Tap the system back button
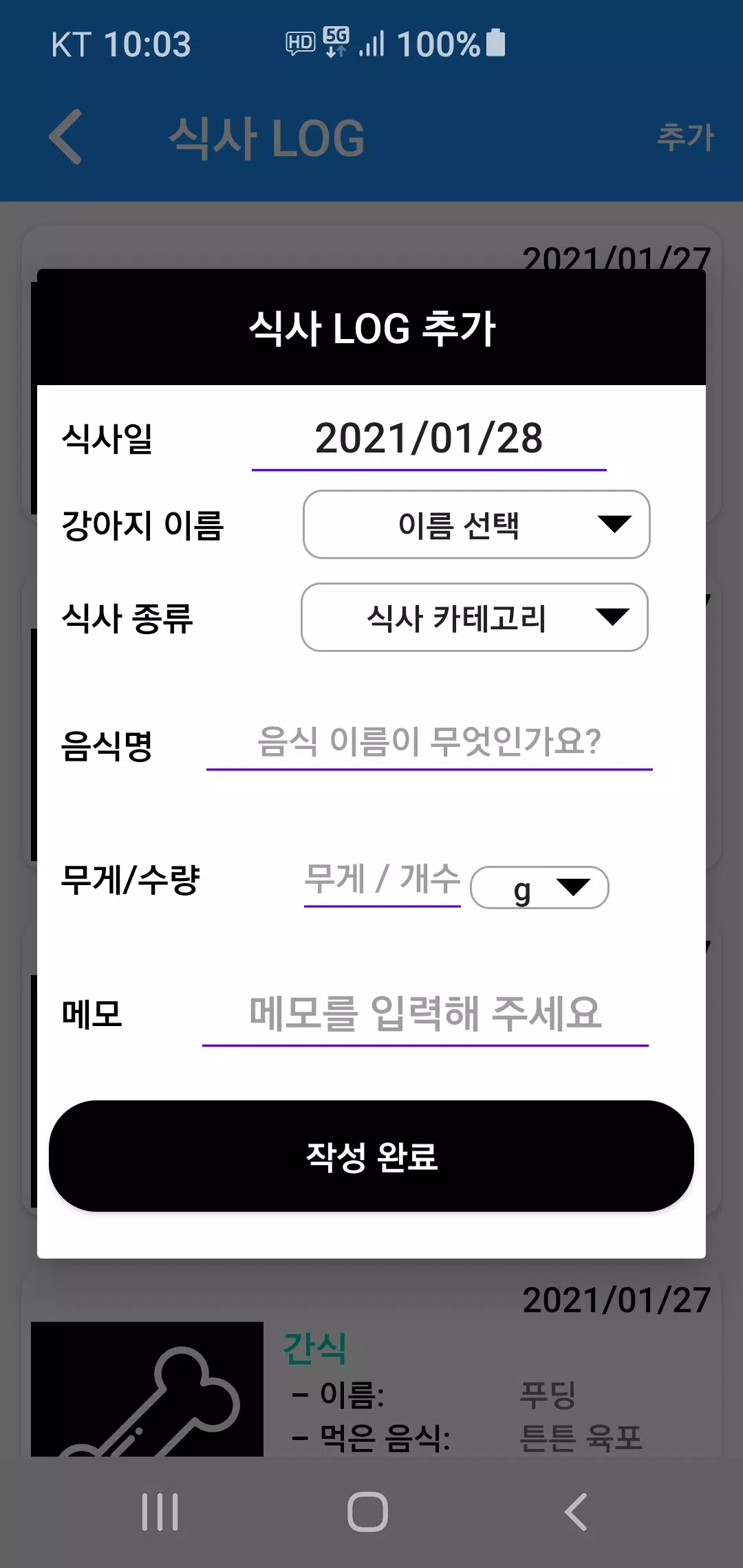The width and height of the screenshot is (743, 1568). (576, 1512)
